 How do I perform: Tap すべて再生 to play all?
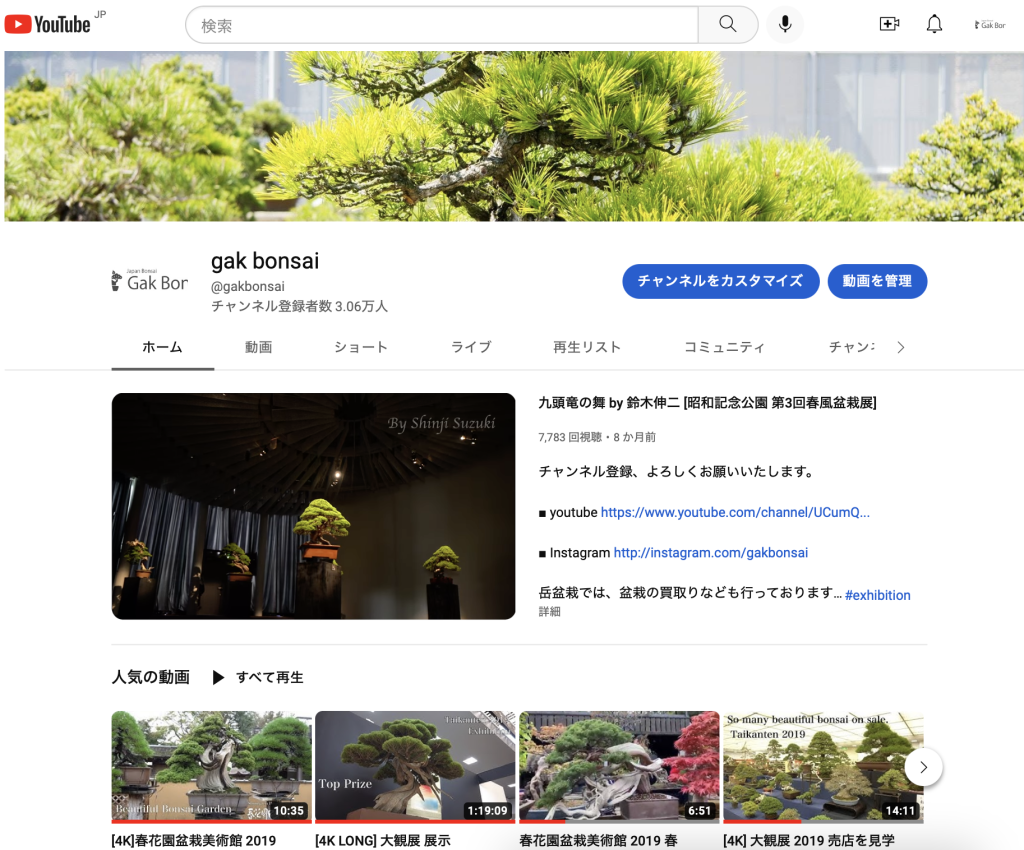258,677
